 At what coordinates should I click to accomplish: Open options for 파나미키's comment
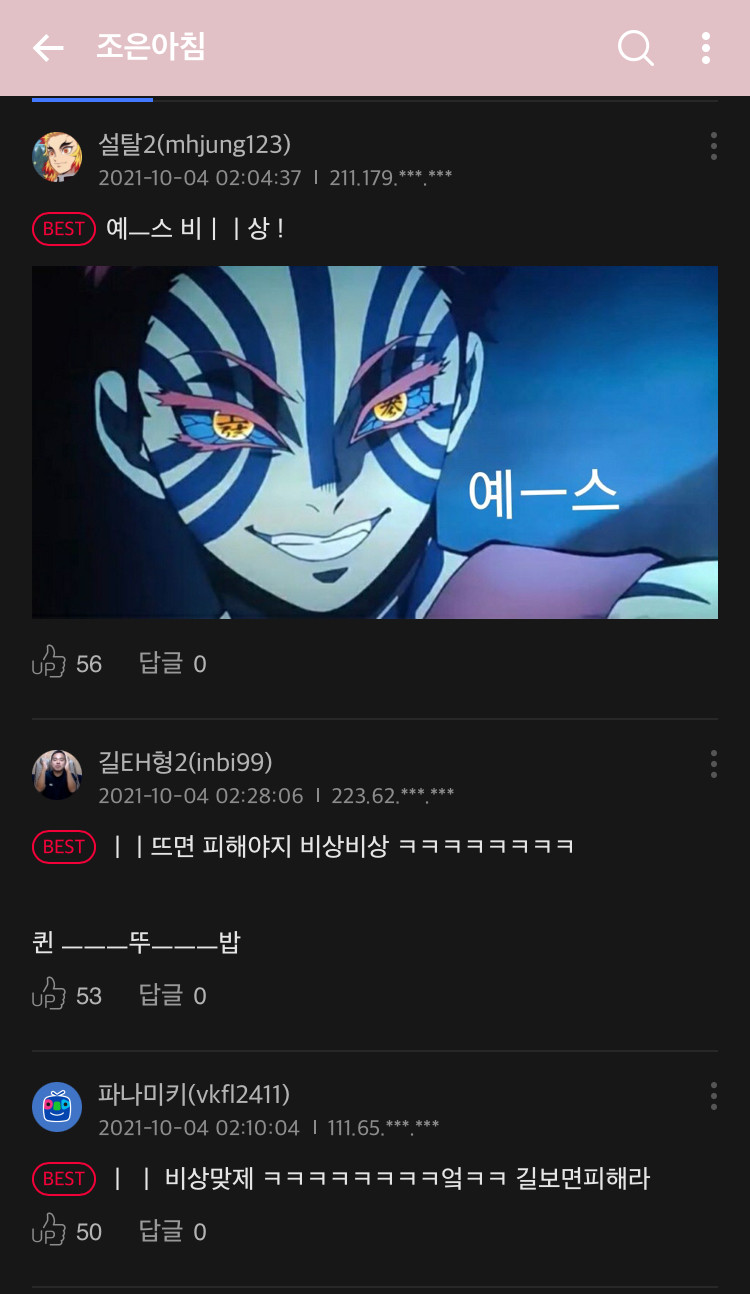(713, 1096)
